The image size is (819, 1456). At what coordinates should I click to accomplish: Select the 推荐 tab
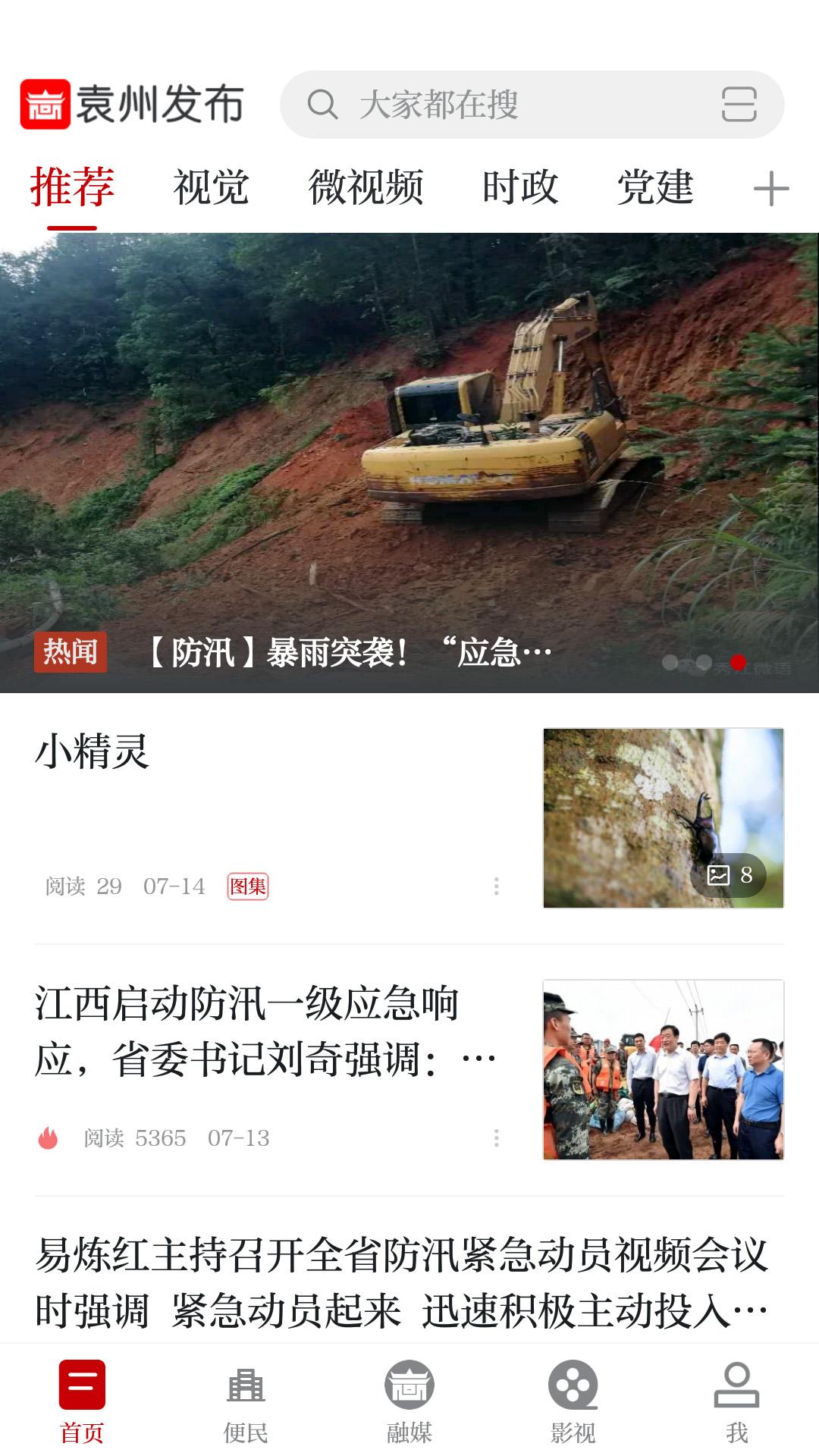[72, 187]
